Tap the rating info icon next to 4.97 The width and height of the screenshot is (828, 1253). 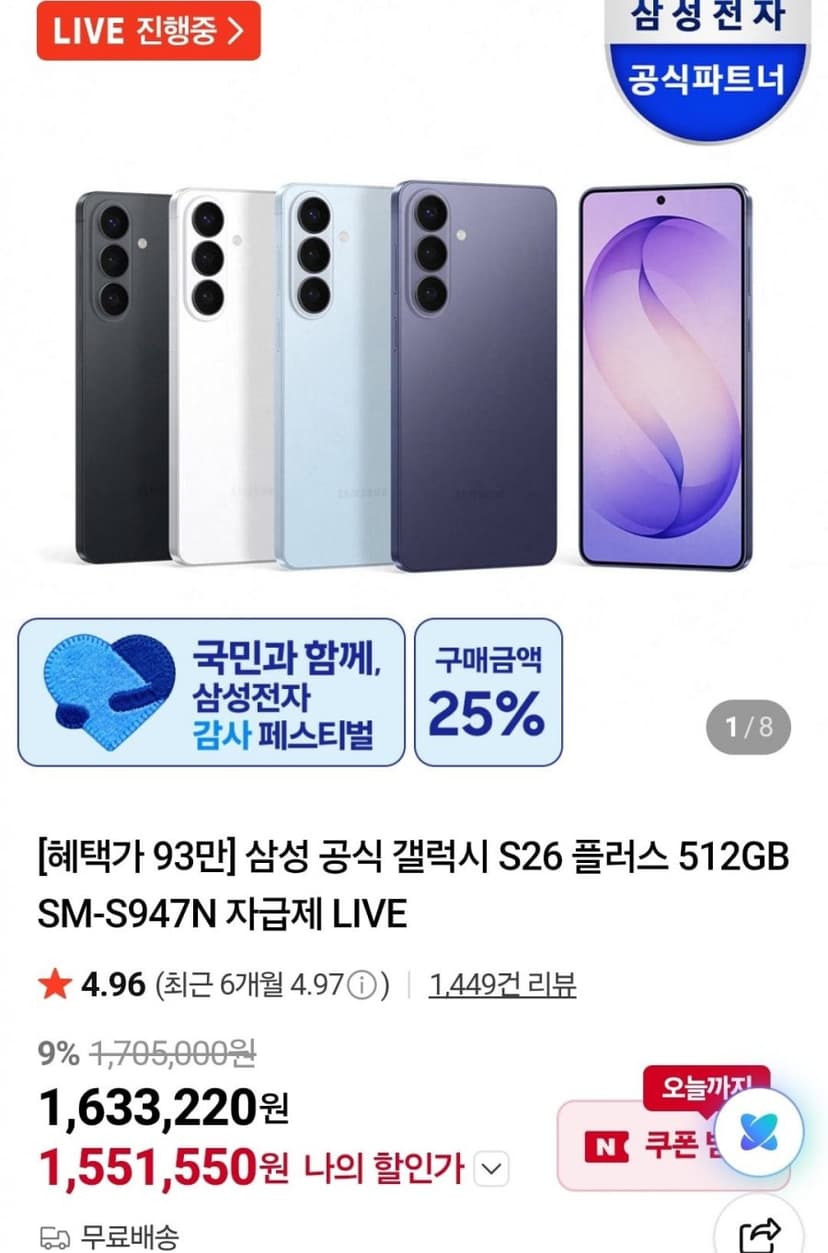pyautogui.click(x=363, y=986)
